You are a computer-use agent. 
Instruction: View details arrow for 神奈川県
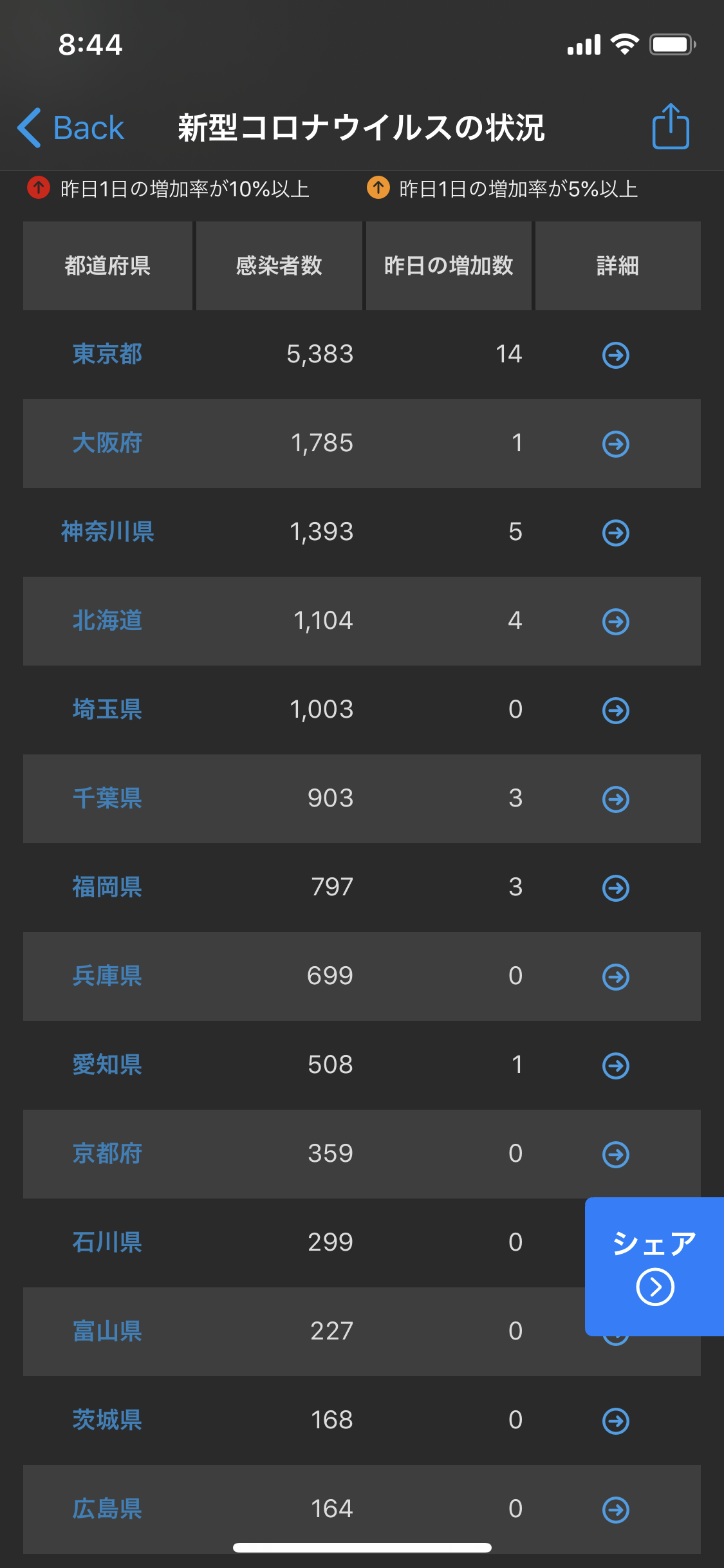(x=616, y=532)
